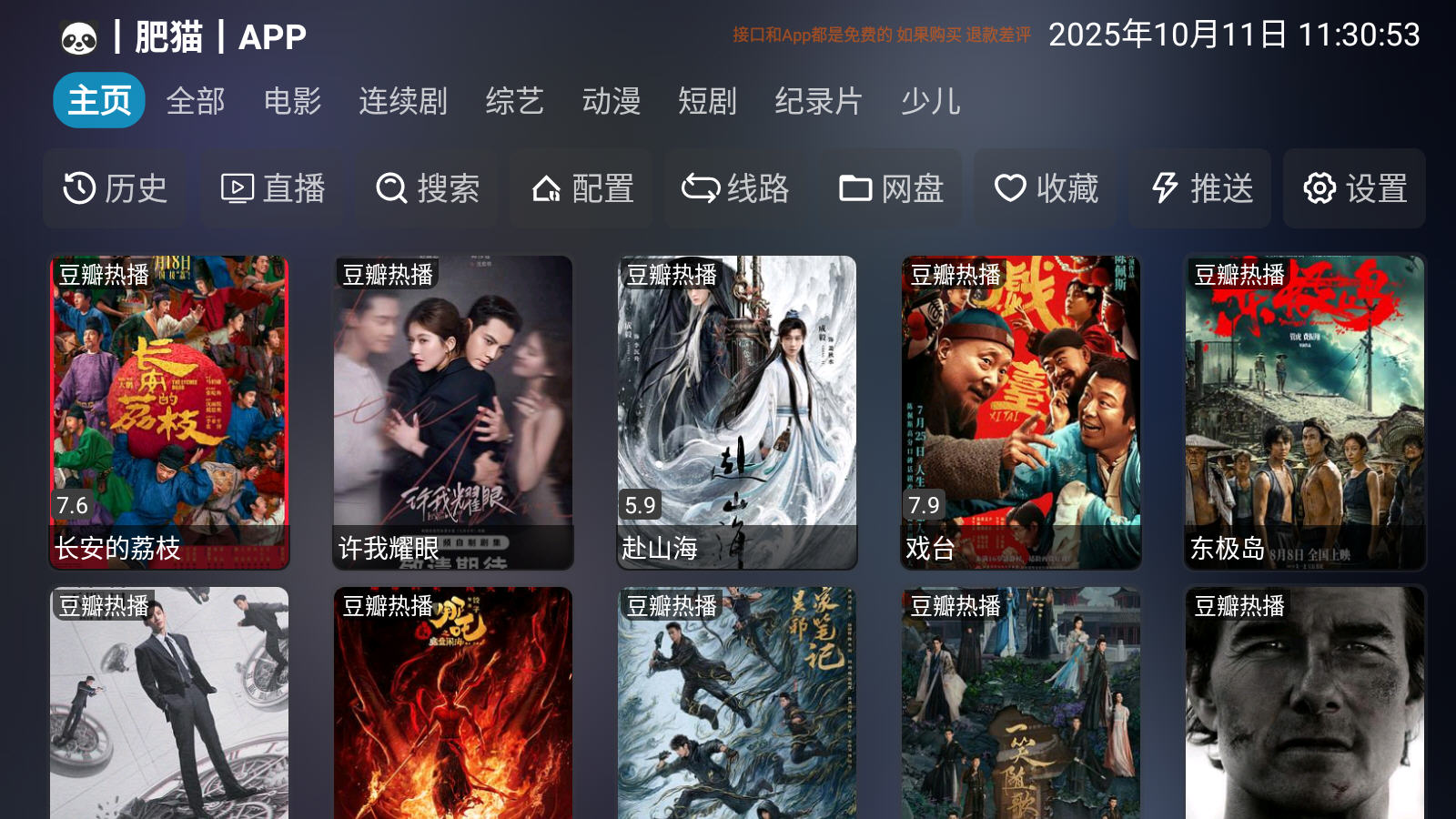This screenshot has height=819, width=1456.
Task: Select the 综艺 tab
Action: point(514,101)
